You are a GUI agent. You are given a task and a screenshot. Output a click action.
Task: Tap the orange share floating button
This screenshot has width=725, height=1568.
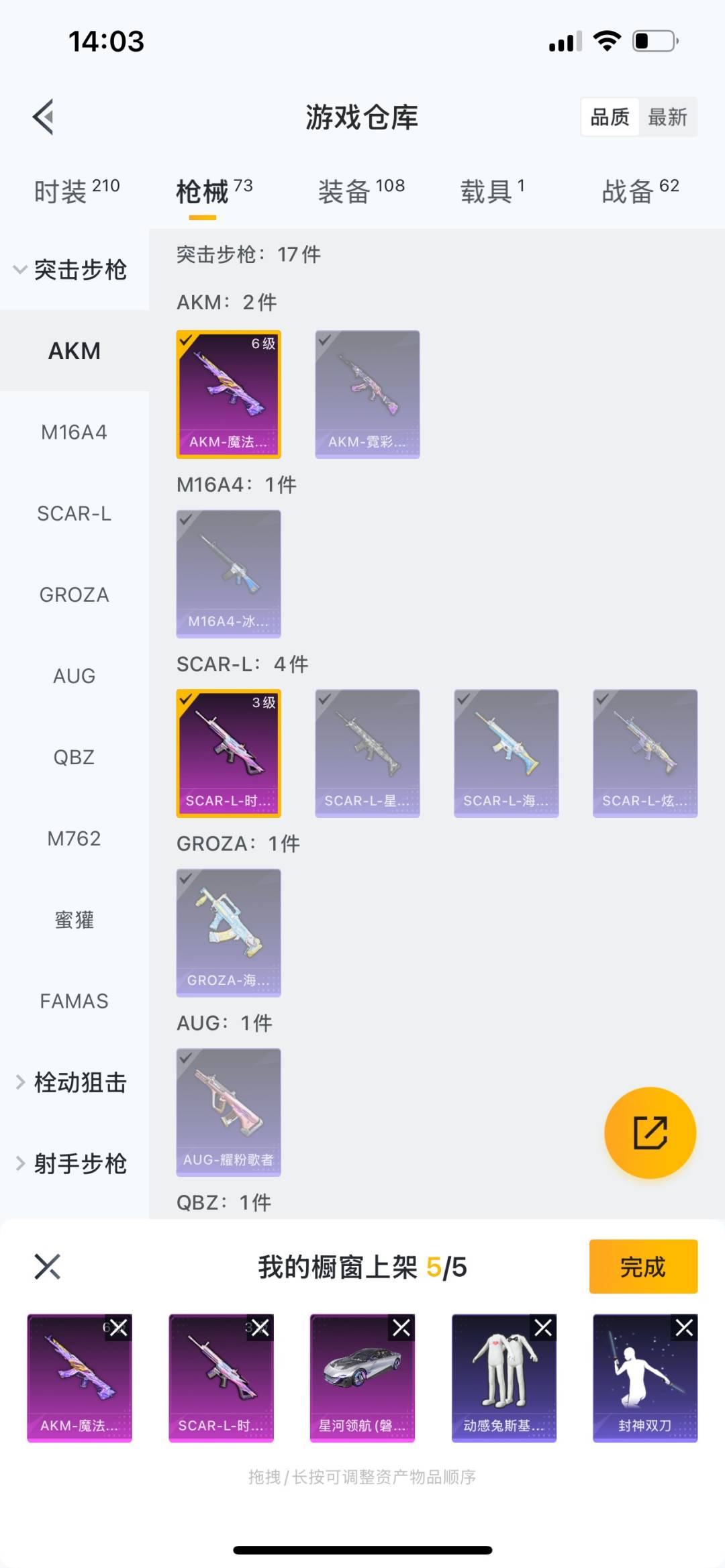650,1133
